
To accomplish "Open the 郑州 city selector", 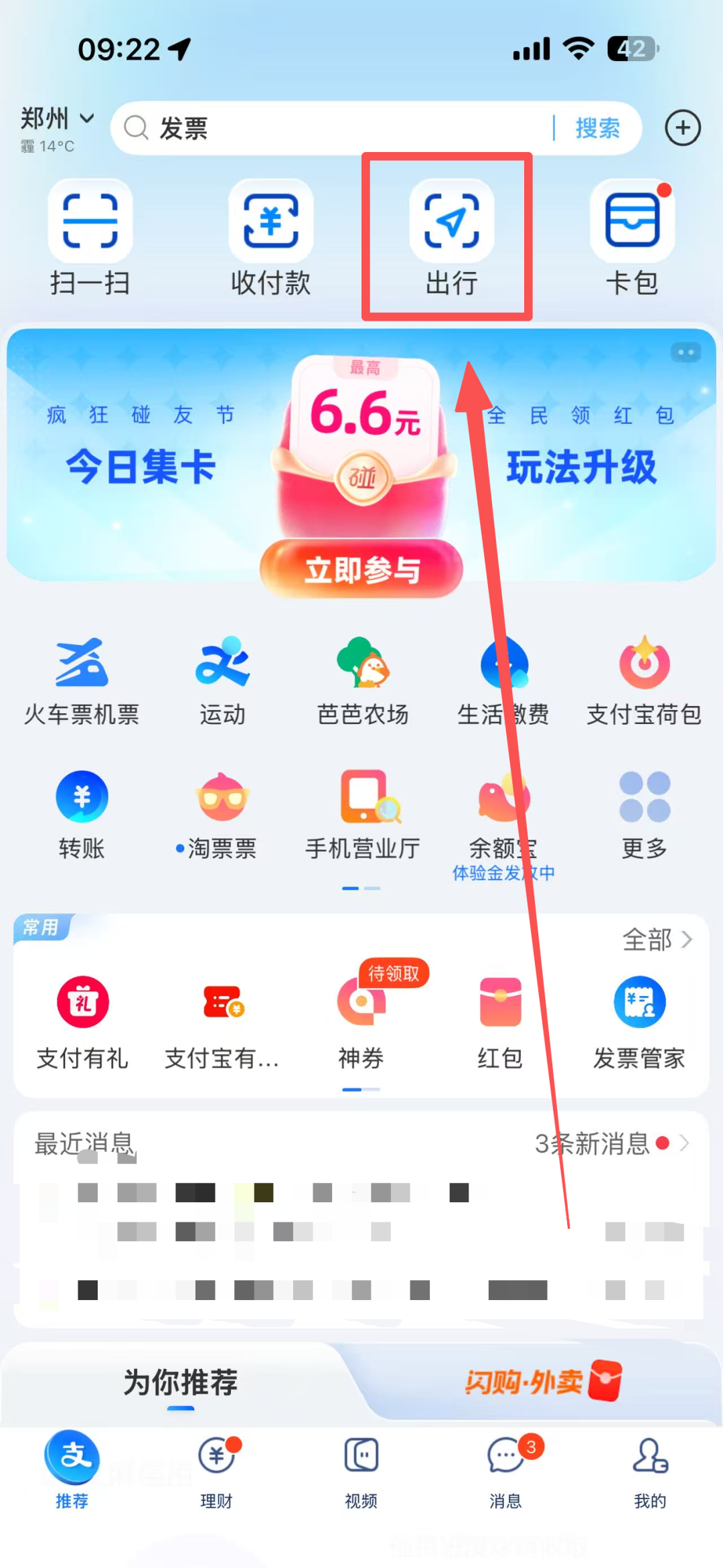I will pos(57,119).
